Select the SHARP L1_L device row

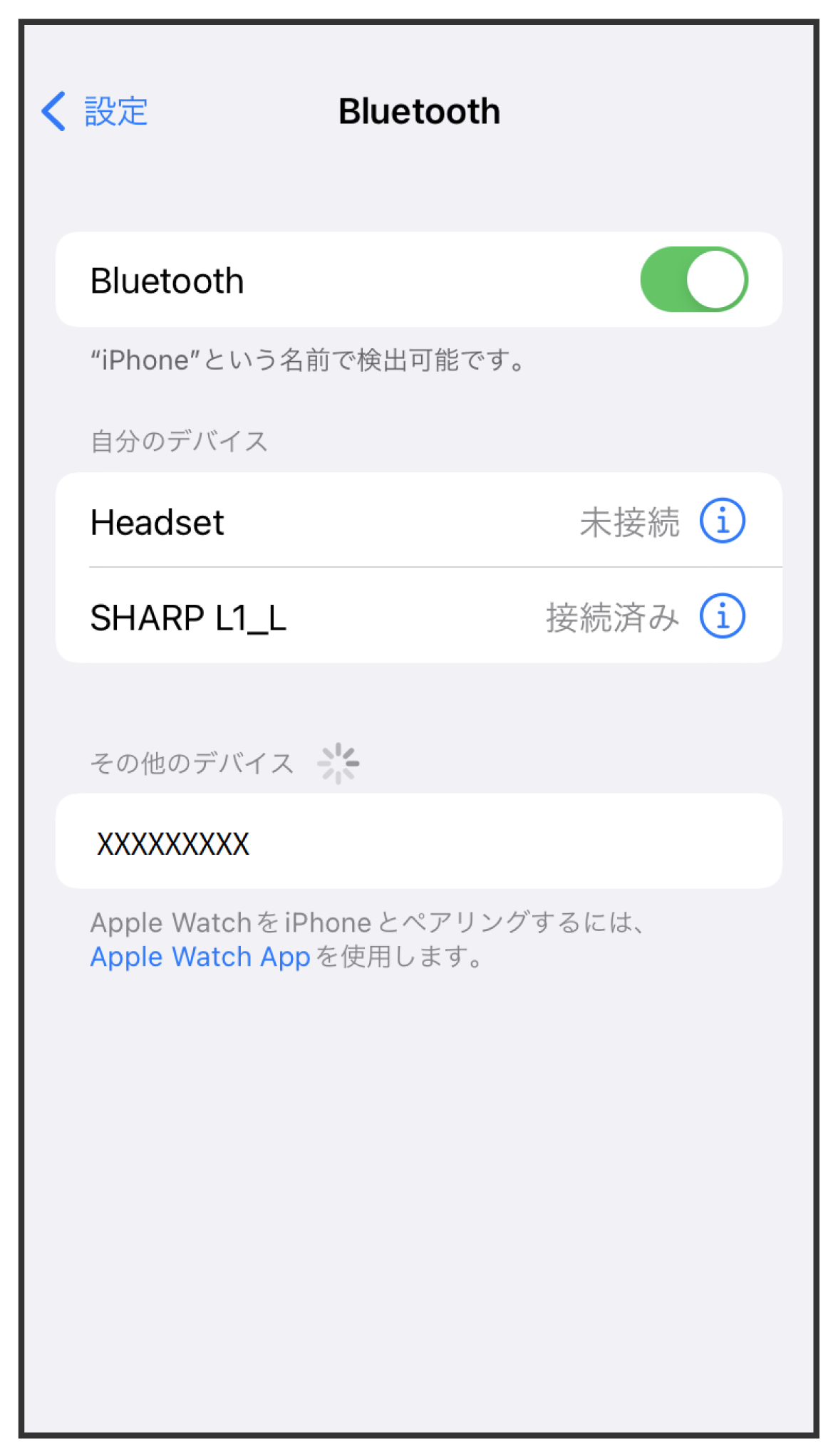click(x=419, y=615)
